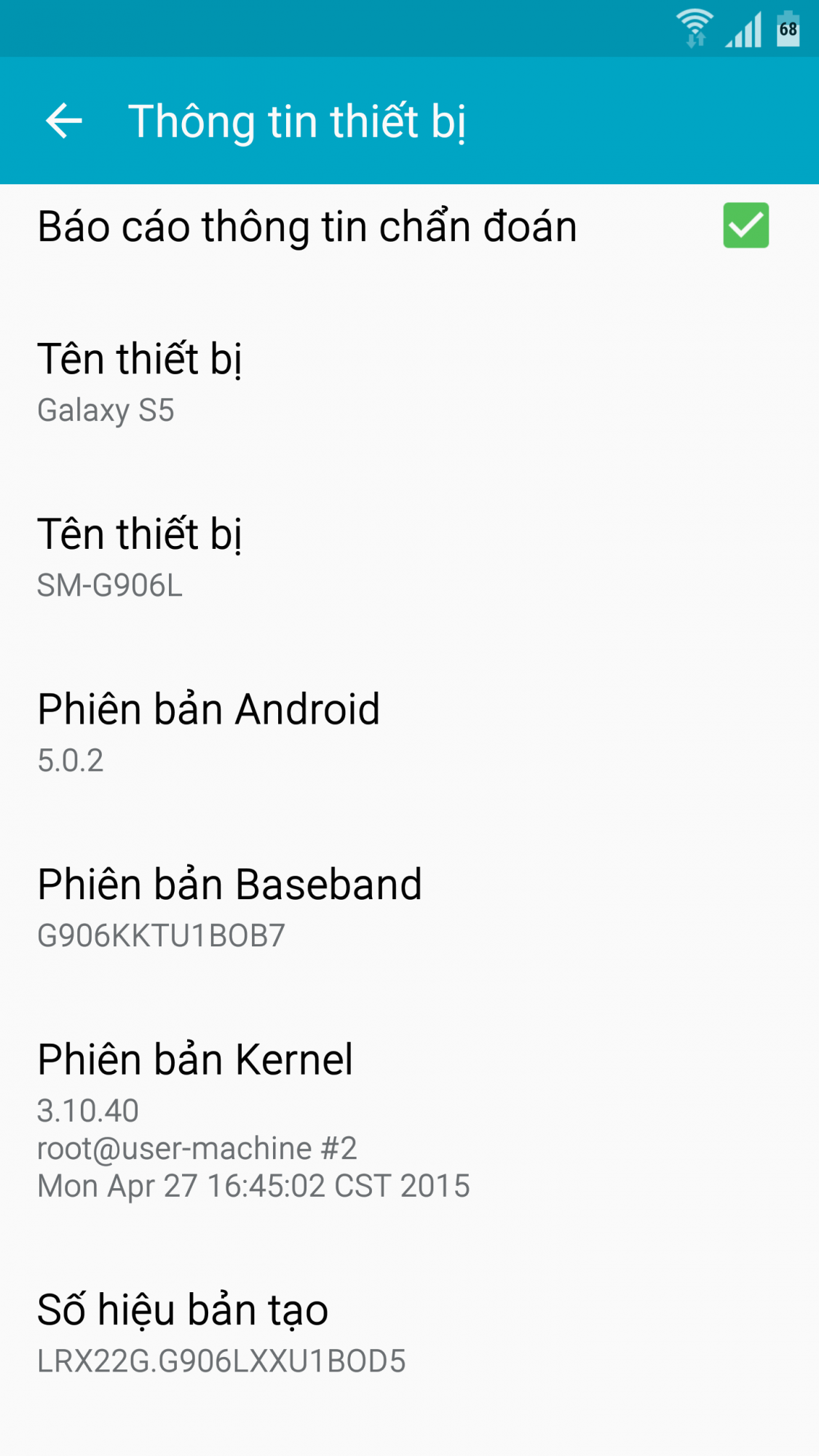Select the Phiên bản Baseband row
Screen dimensions: 819x1456
coord(409,908)
